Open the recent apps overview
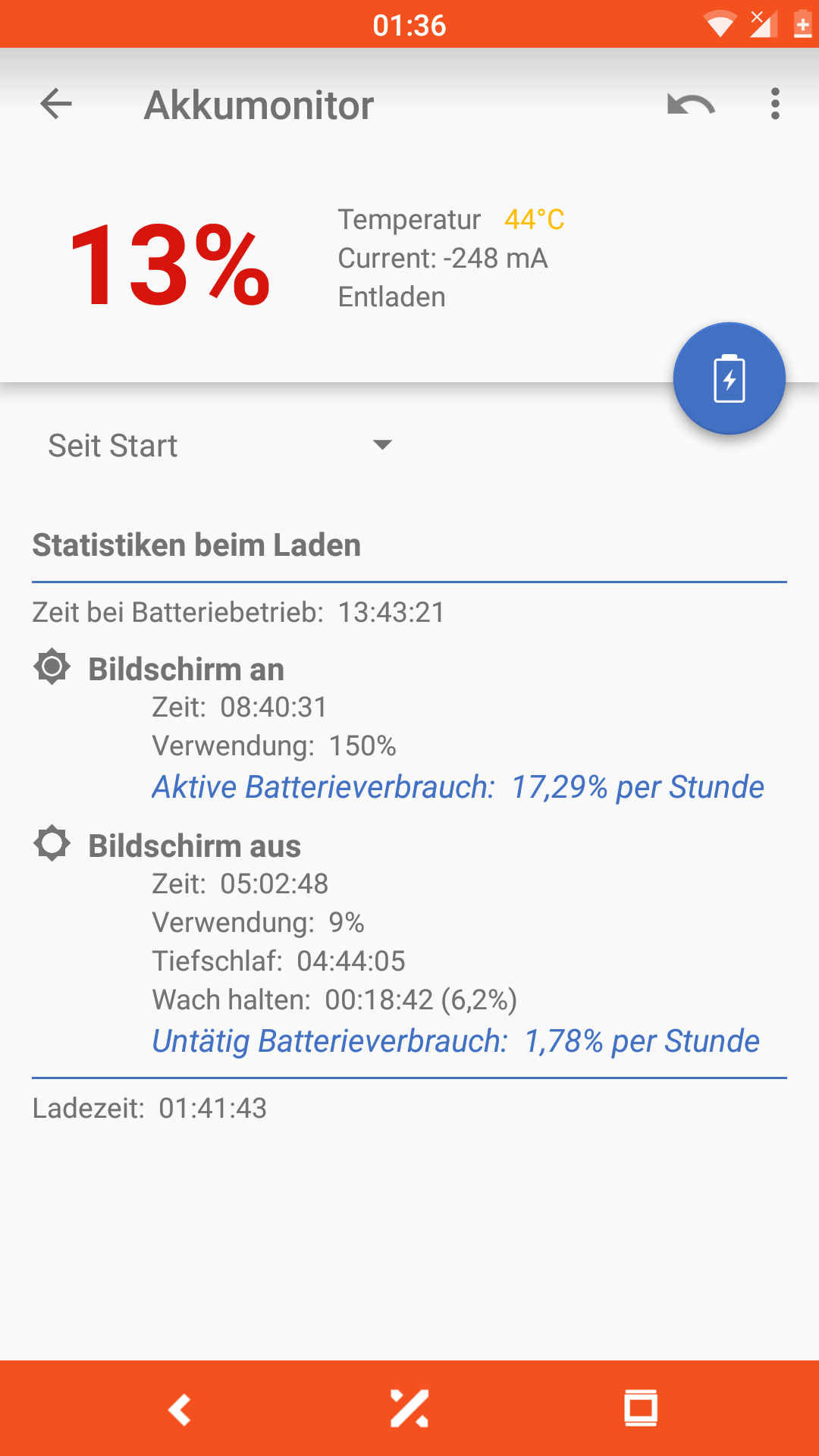Screen dimensions: 819x1456 point(640,1409)
